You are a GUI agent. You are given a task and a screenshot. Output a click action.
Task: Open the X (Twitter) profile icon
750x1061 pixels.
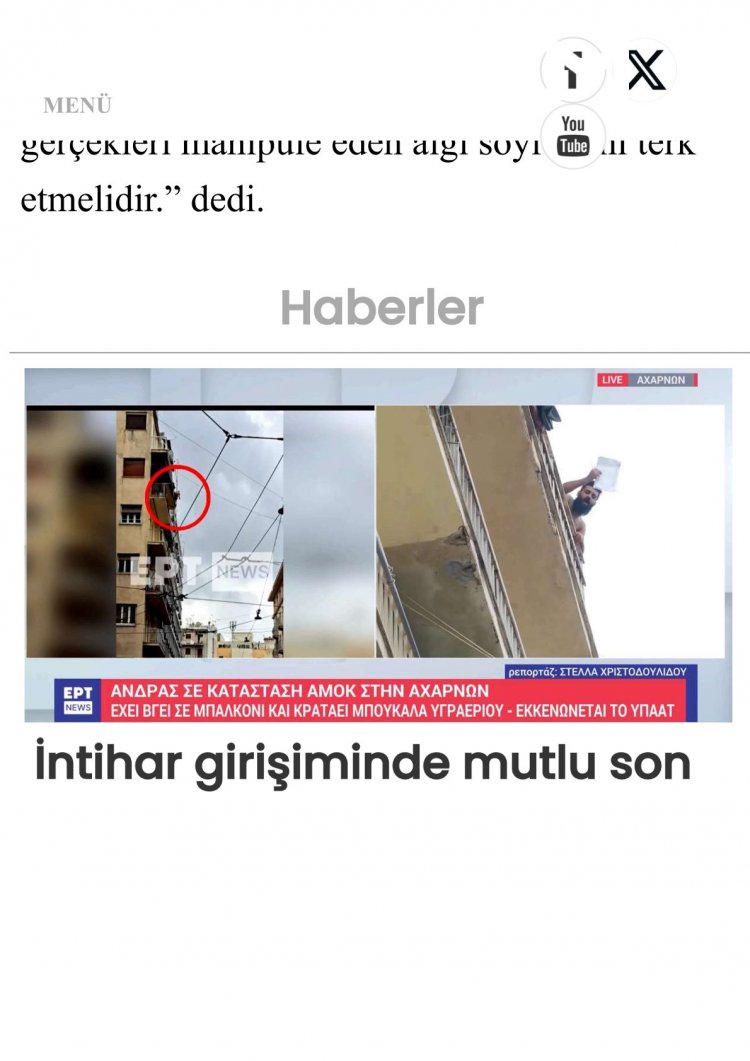coord(646,70)
